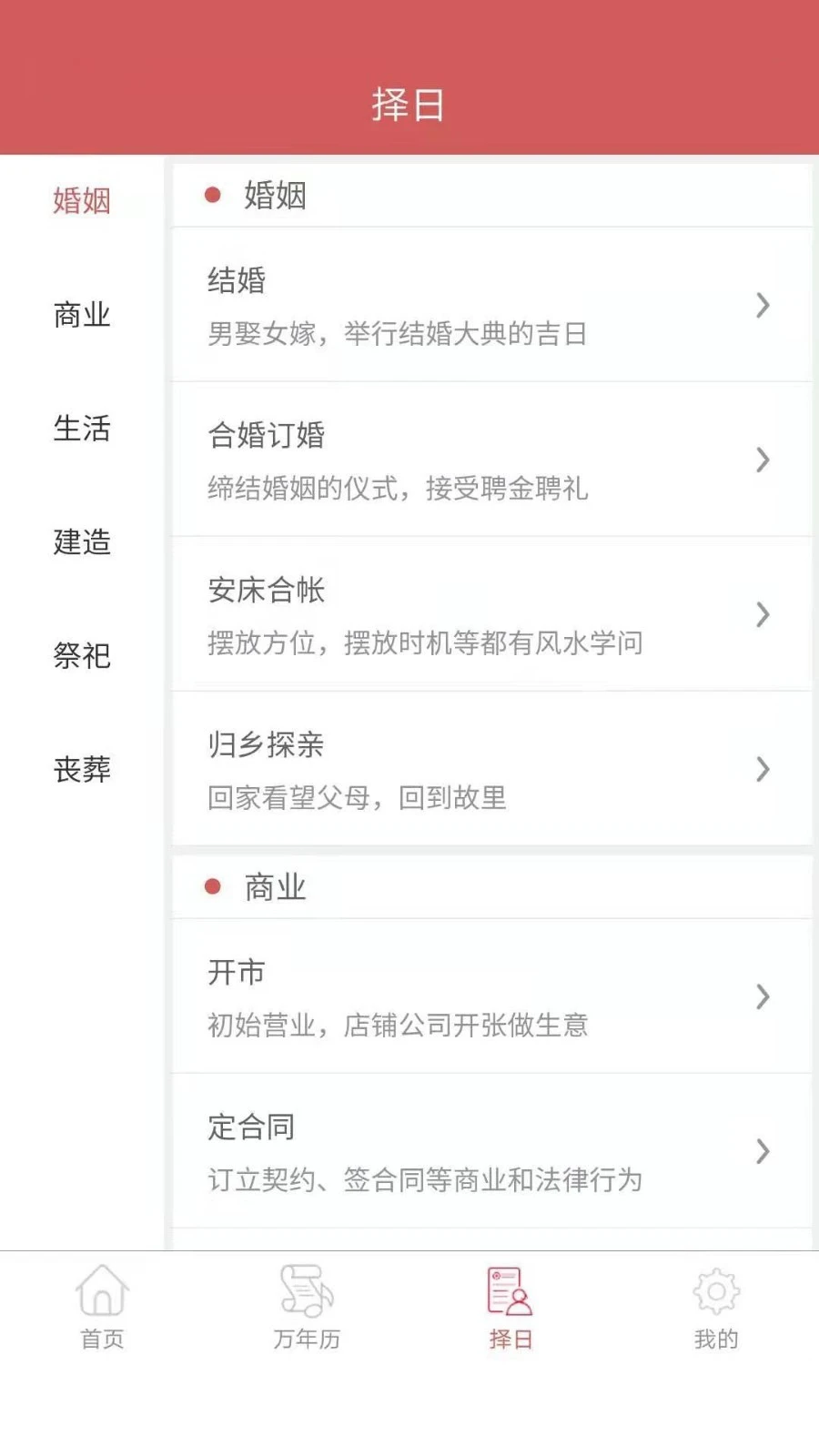View 归乡探亲 auspicious dates
The height and width of the screenshot is (1456, 819).
491,770
